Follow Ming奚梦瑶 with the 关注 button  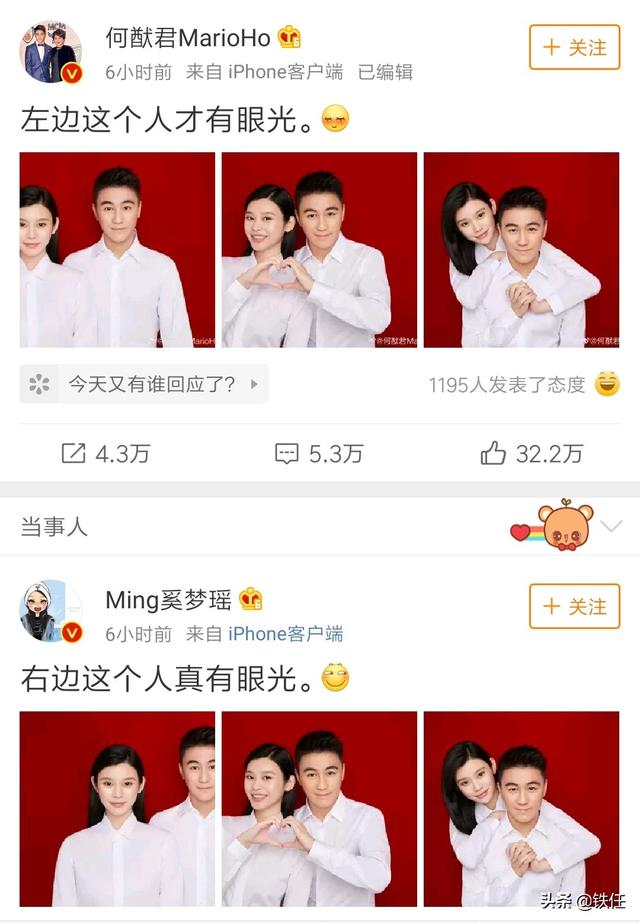574,606
